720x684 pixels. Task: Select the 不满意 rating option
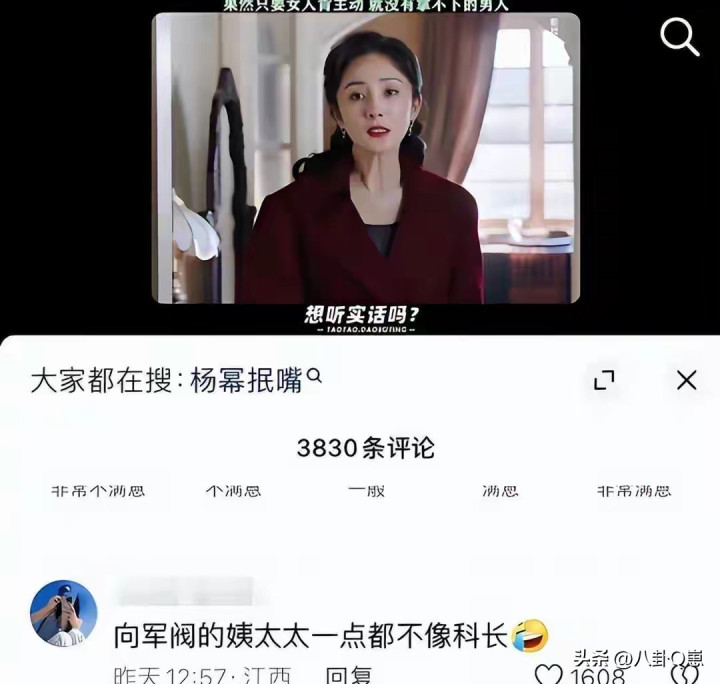233,491
